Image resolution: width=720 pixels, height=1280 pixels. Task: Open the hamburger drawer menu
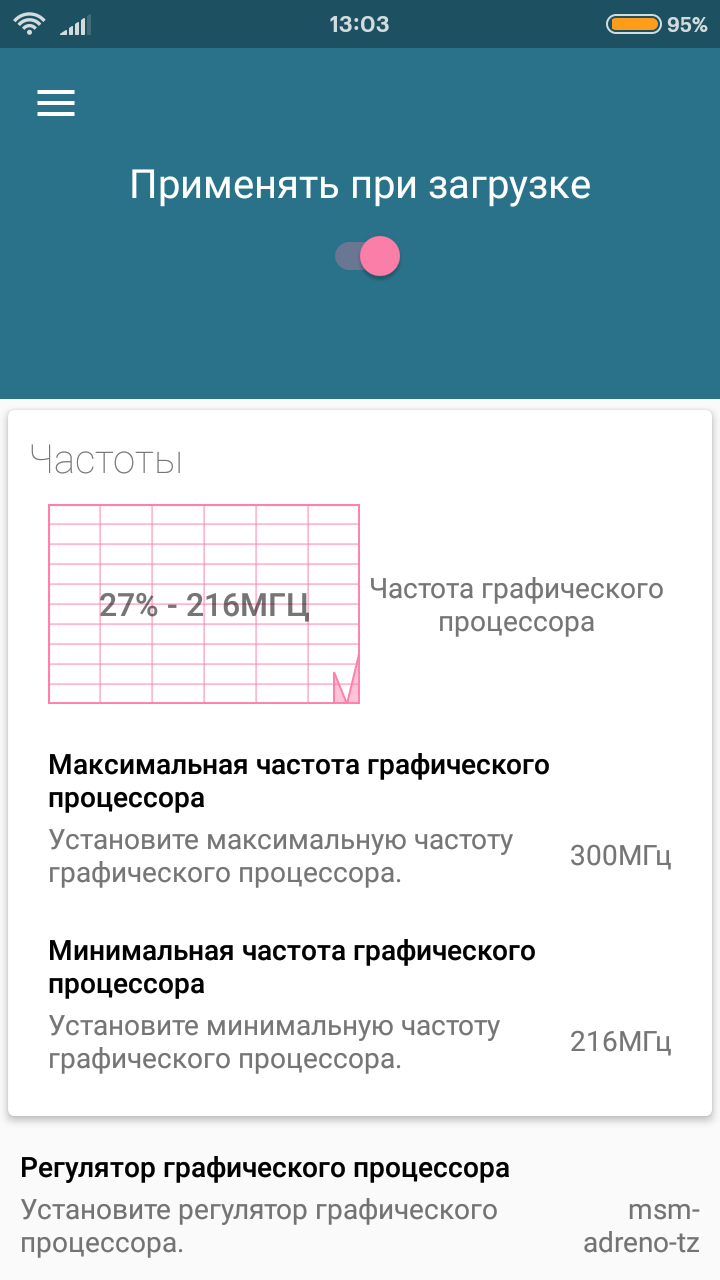pyautogui.click(x=56, y=103)
